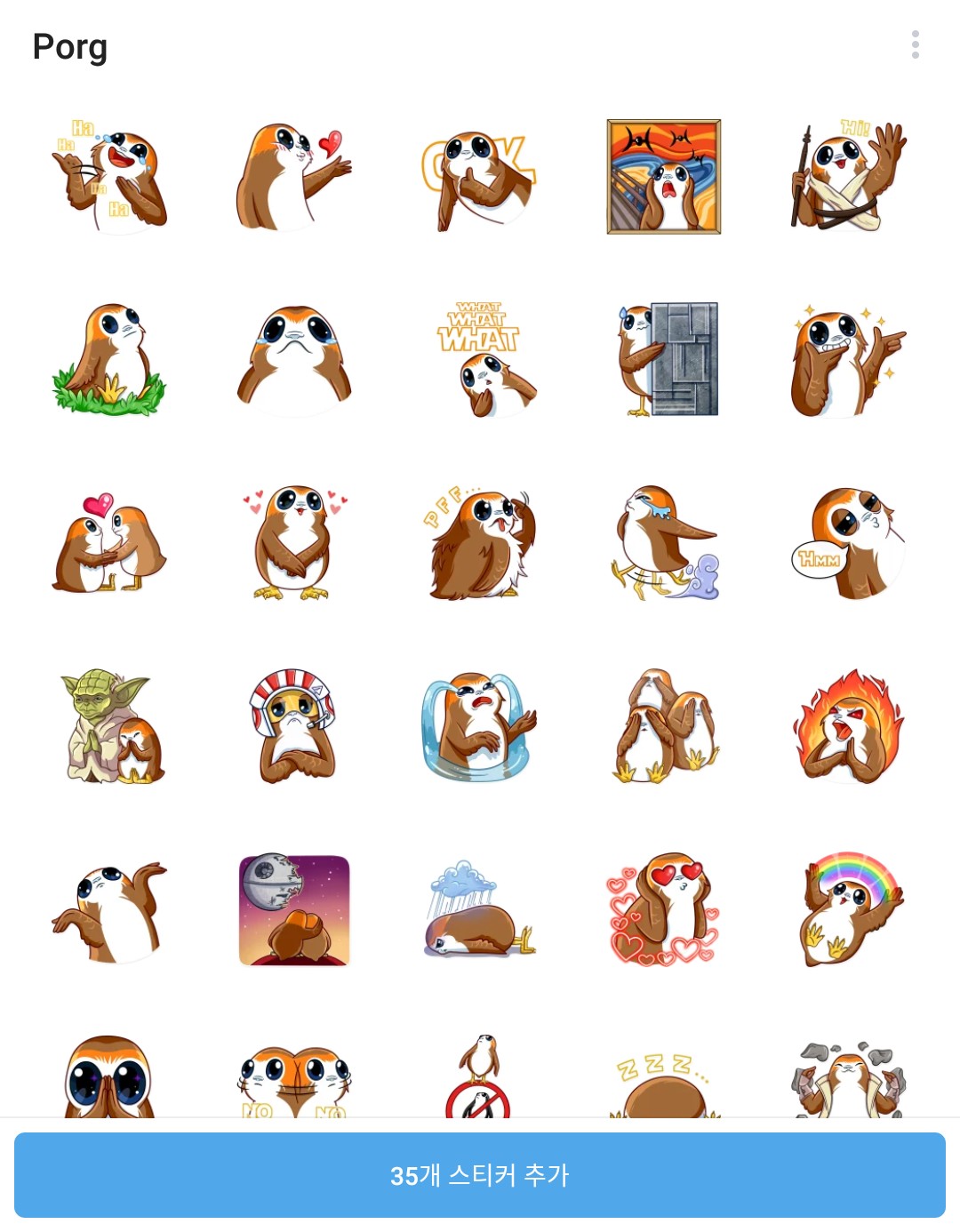Open the Death Star sunset Porg sticker

[294, 909]
